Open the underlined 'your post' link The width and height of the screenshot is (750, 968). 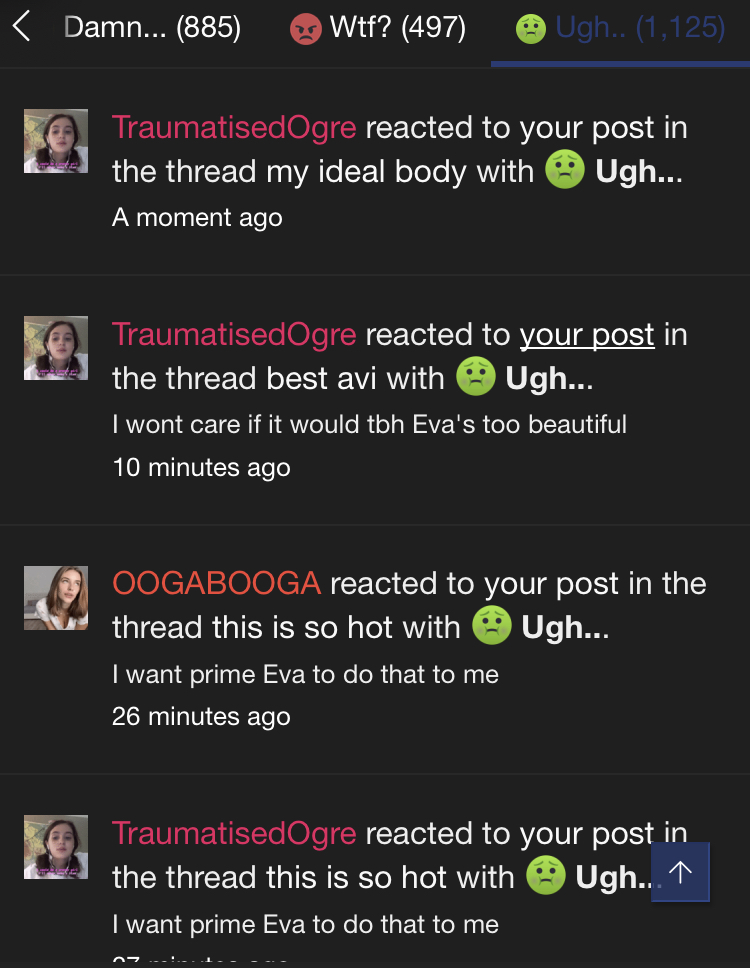coord(587,334)
